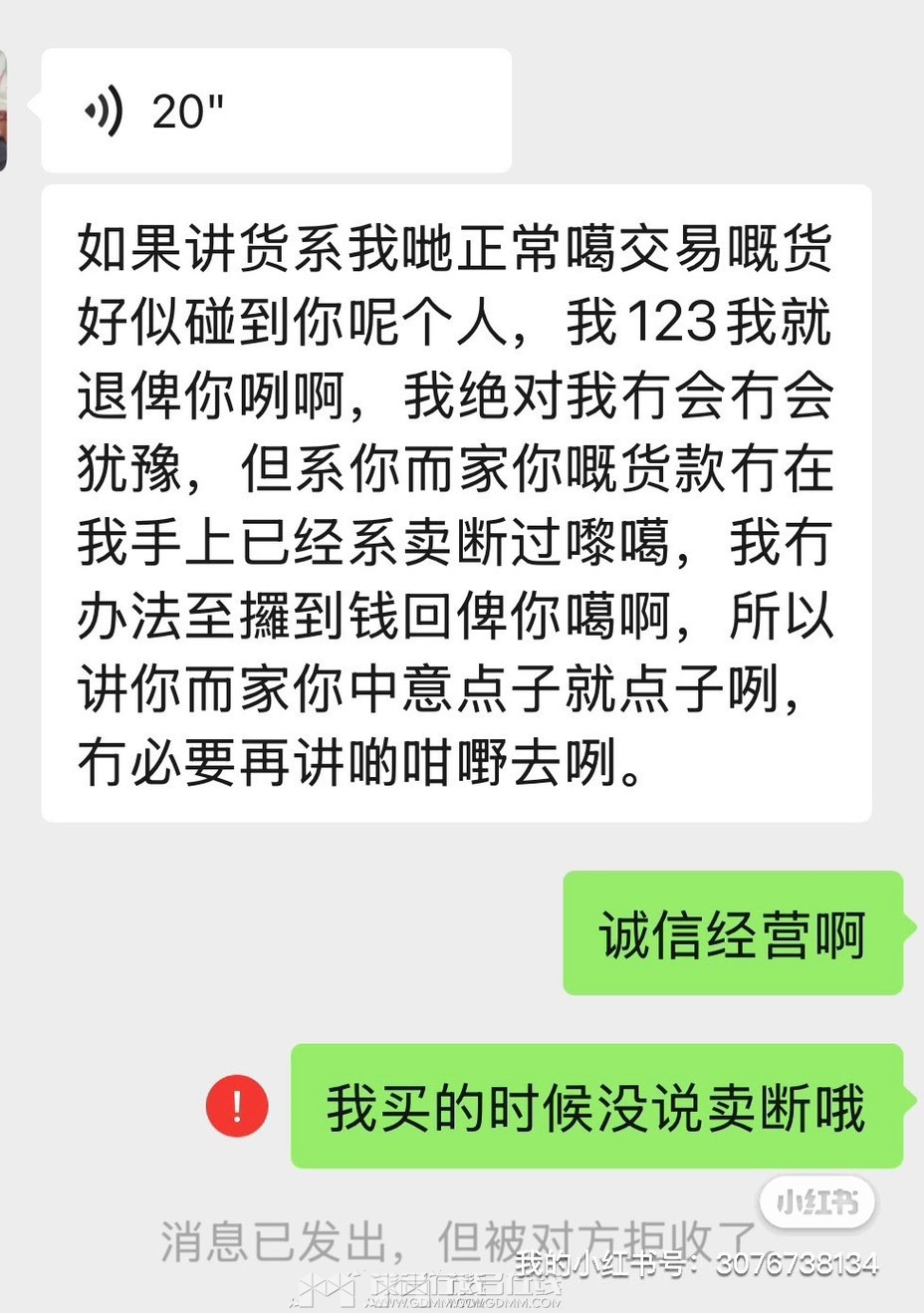Open the sender's avatar beside the voice message
Screen dimensions: 924x1313
click(4, 111)
